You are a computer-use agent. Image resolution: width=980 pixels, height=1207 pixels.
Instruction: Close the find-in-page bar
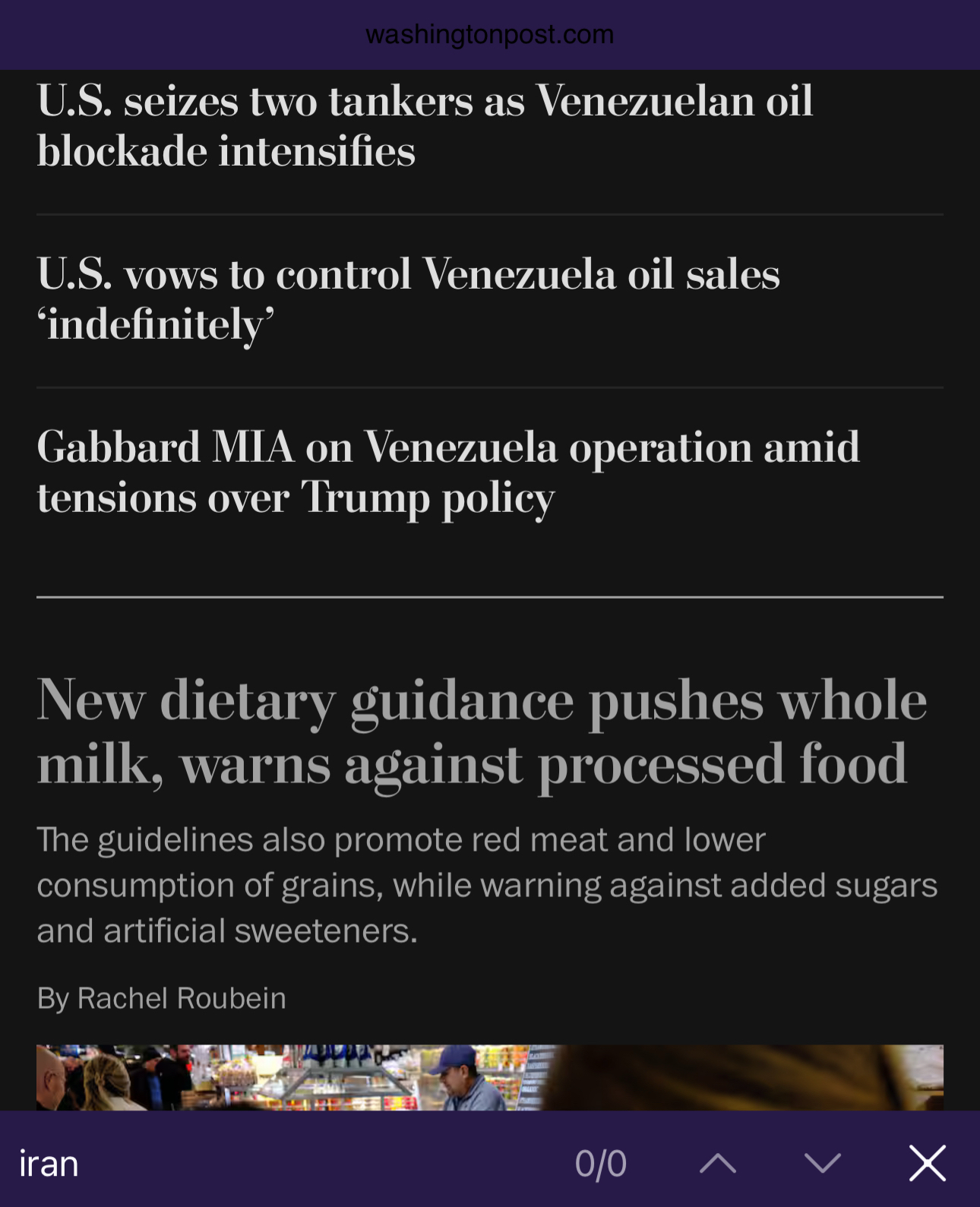click(x=927, y=1163)
